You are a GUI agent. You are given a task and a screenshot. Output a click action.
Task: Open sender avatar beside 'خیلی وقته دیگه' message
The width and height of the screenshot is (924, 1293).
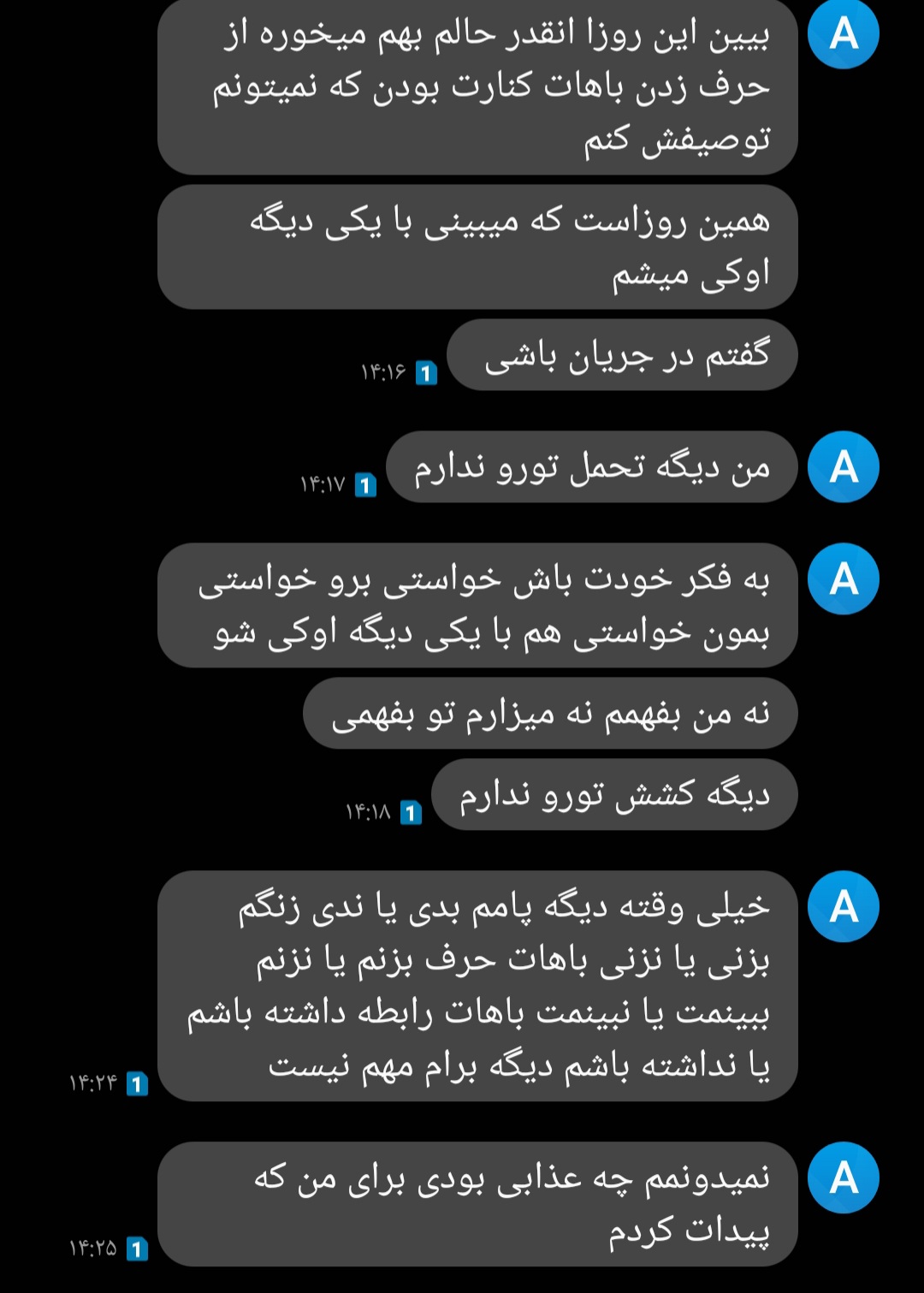(x=843, y=906)
